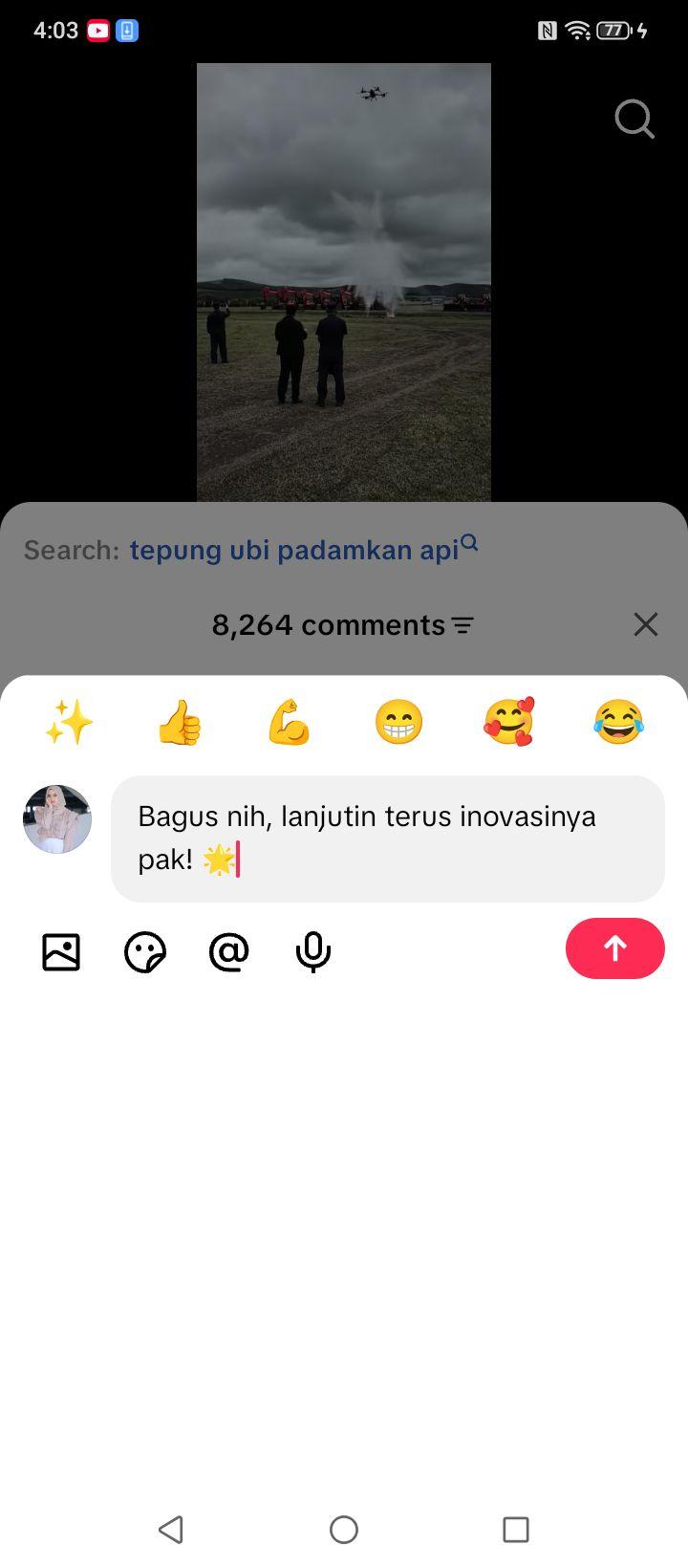Insert the grinning emoji
The width and height of the screenshot is (688, 1568).
pyautogui.click(x=398, y=722)
